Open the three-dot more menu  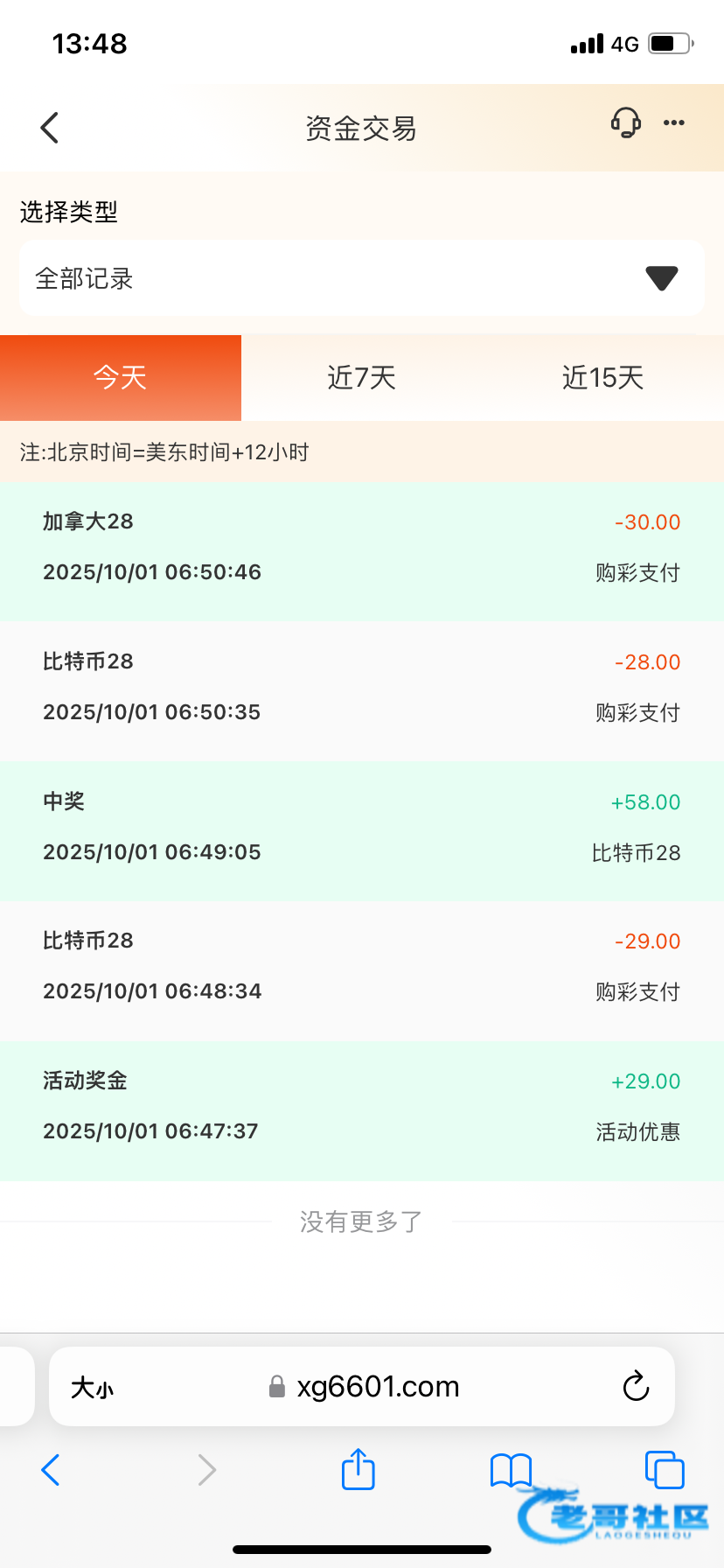[673, 123]
